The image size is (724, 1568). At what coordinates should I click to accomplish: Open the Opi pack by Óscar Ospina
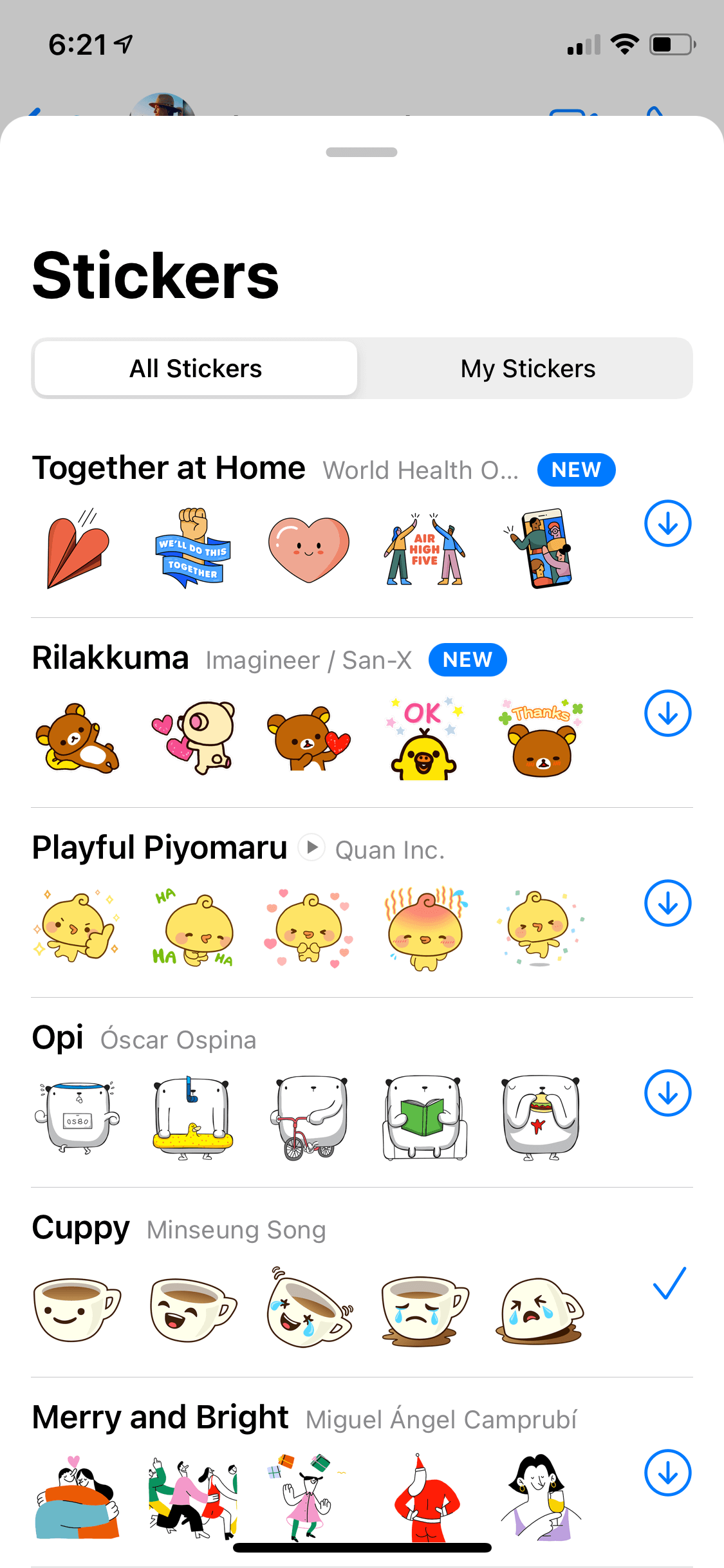pos(58,1038)
